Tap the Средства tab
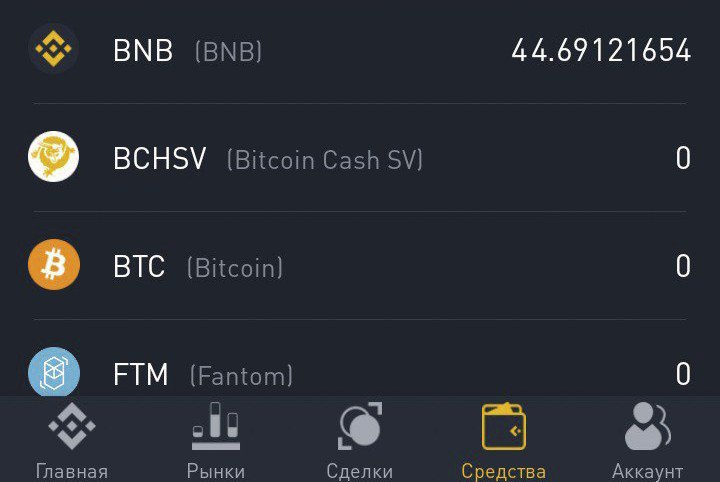The width and height of the screenshot is (720, 482). [503, 441]
